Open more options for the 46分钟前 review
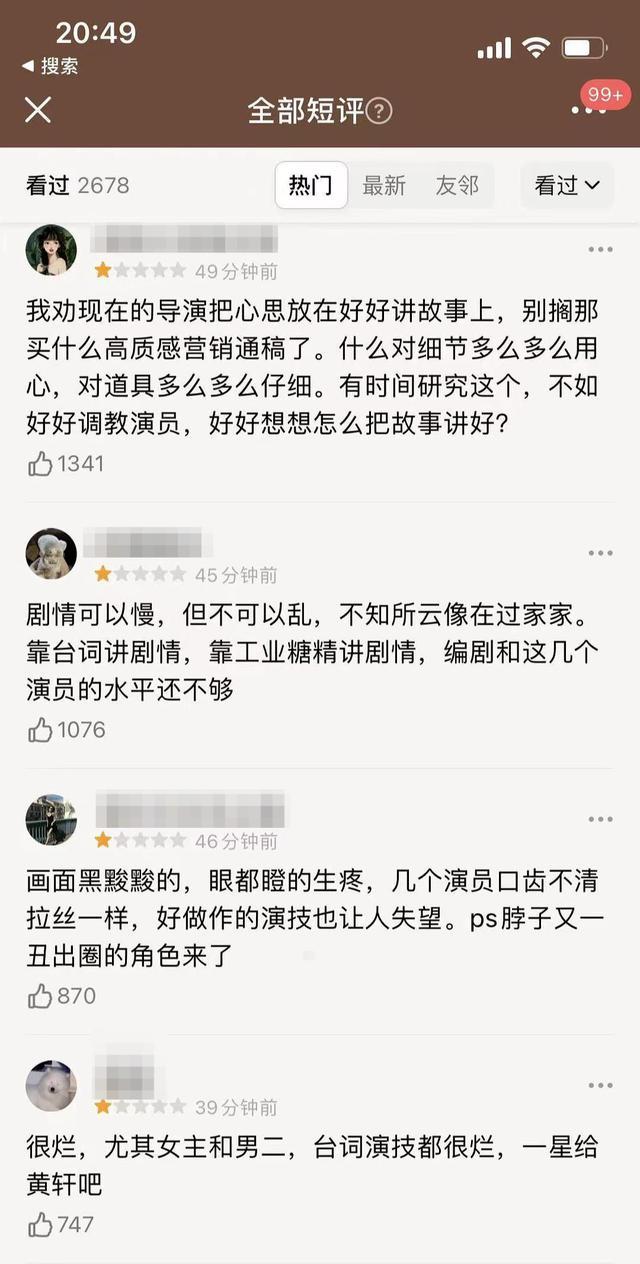 600,819
